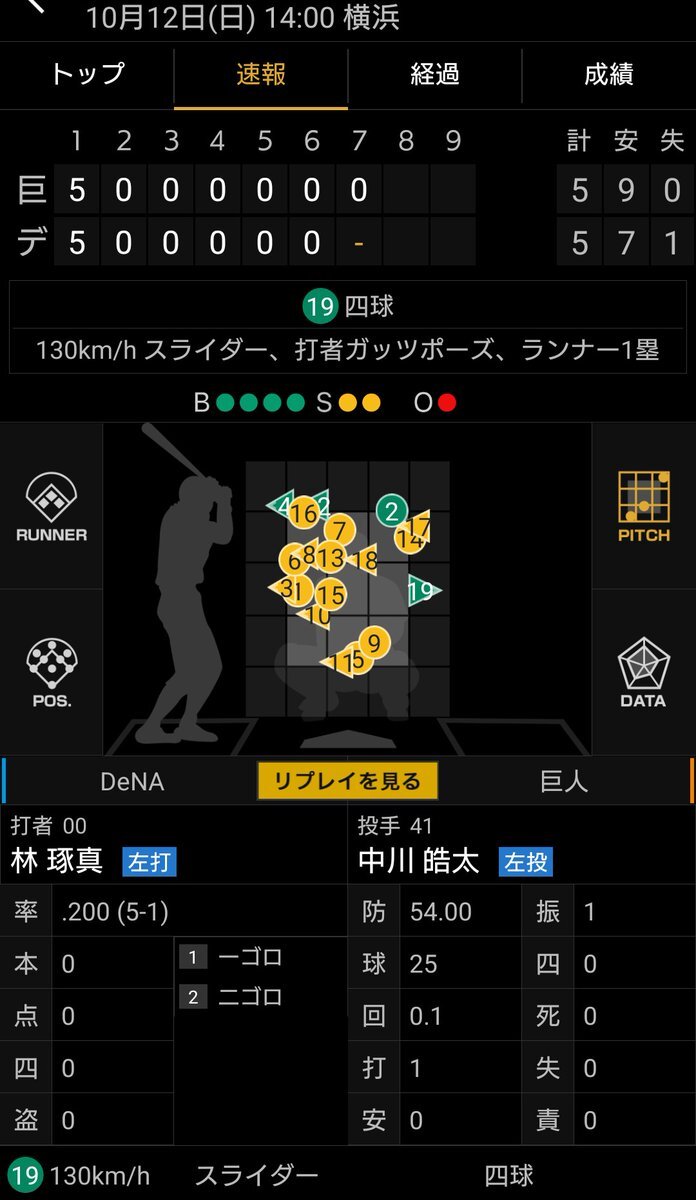Switch to the 成績 tab
This screenshot has width=696, height=1200.
[609, 74]
